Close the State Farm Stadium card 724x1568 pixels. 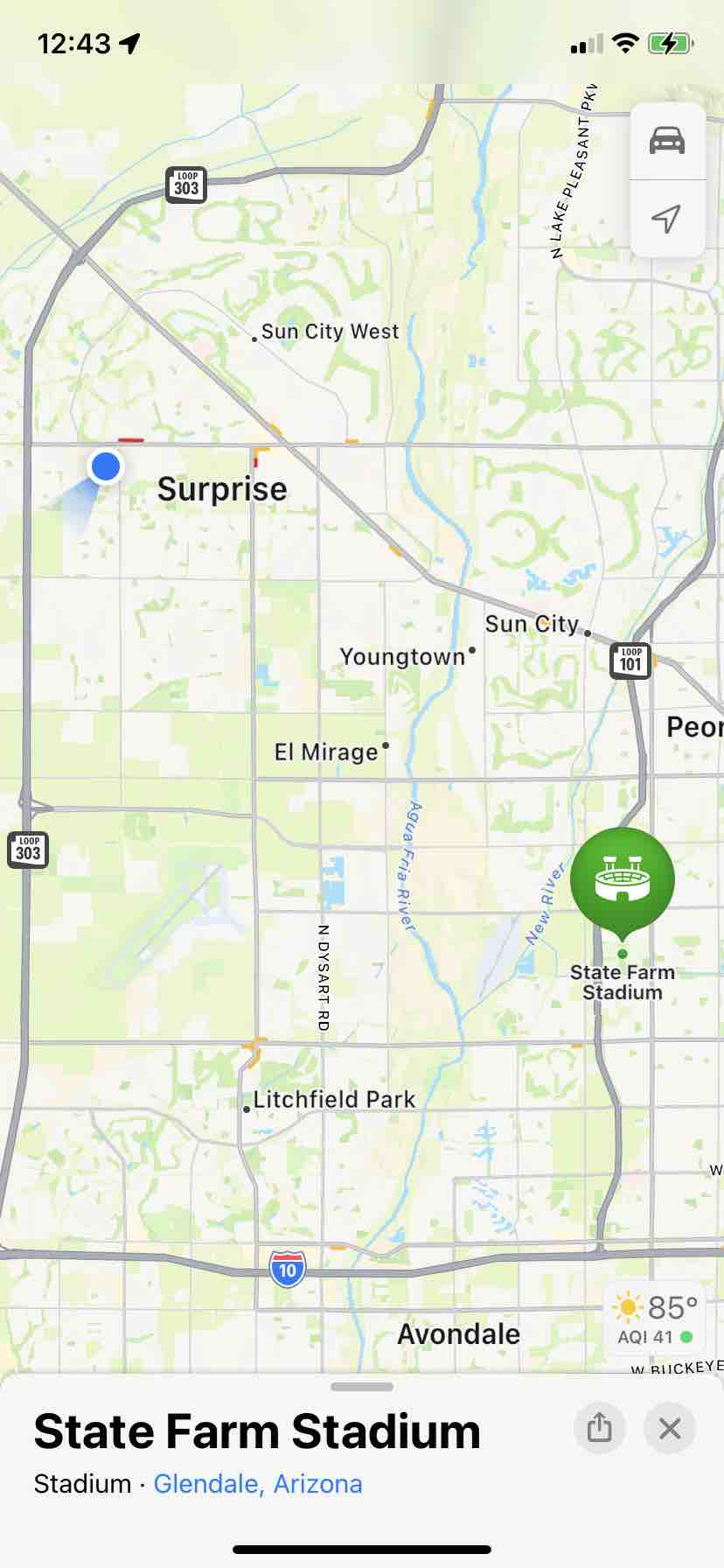pos(670,1429)
